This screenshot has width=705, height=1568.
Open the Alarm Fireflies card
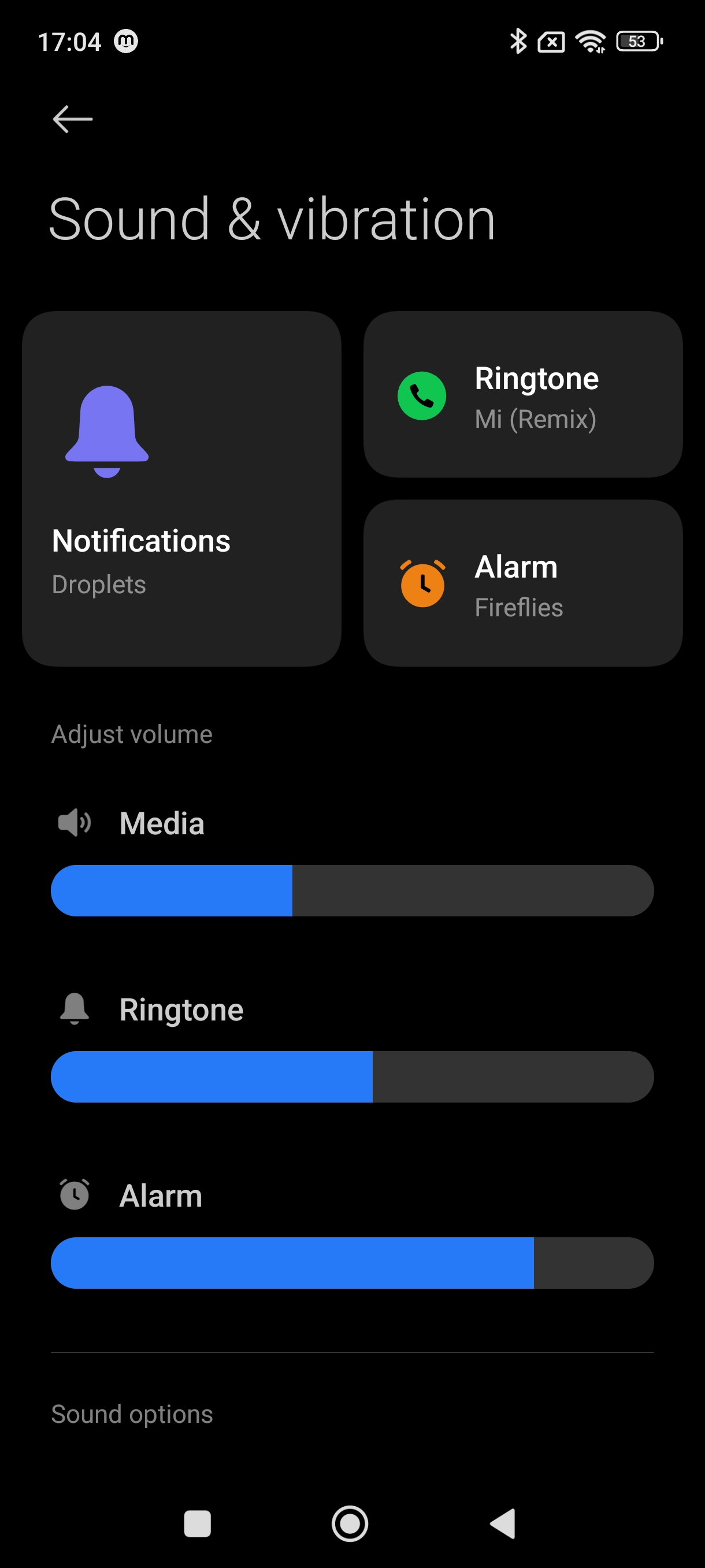click(x=522, y=583)
